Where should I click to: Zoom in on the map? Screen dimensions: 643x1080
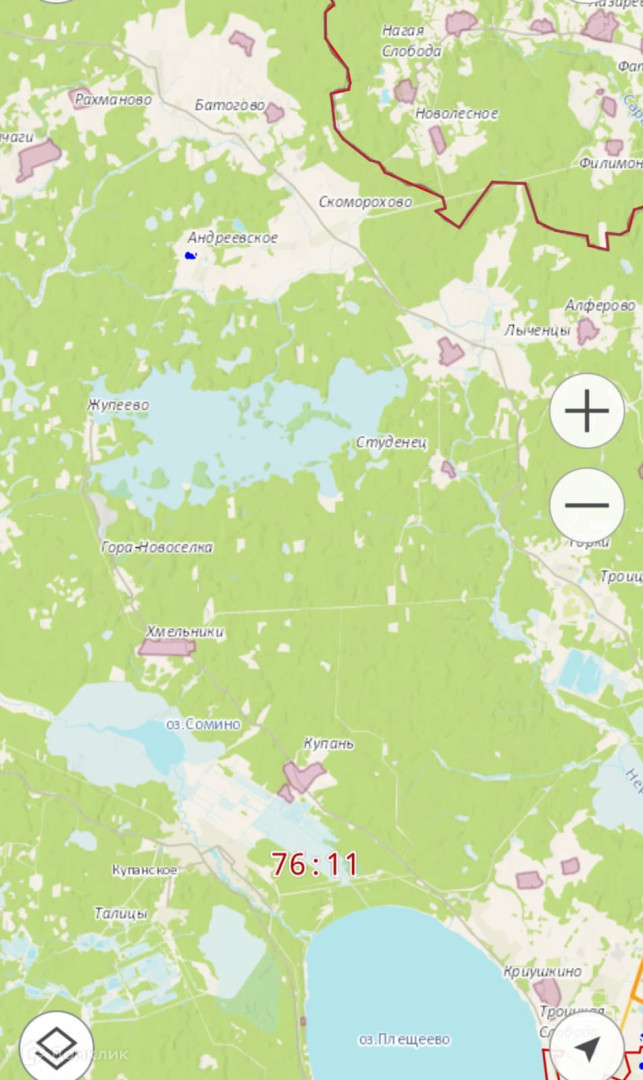pyautogui.click(x=587, y=411)
